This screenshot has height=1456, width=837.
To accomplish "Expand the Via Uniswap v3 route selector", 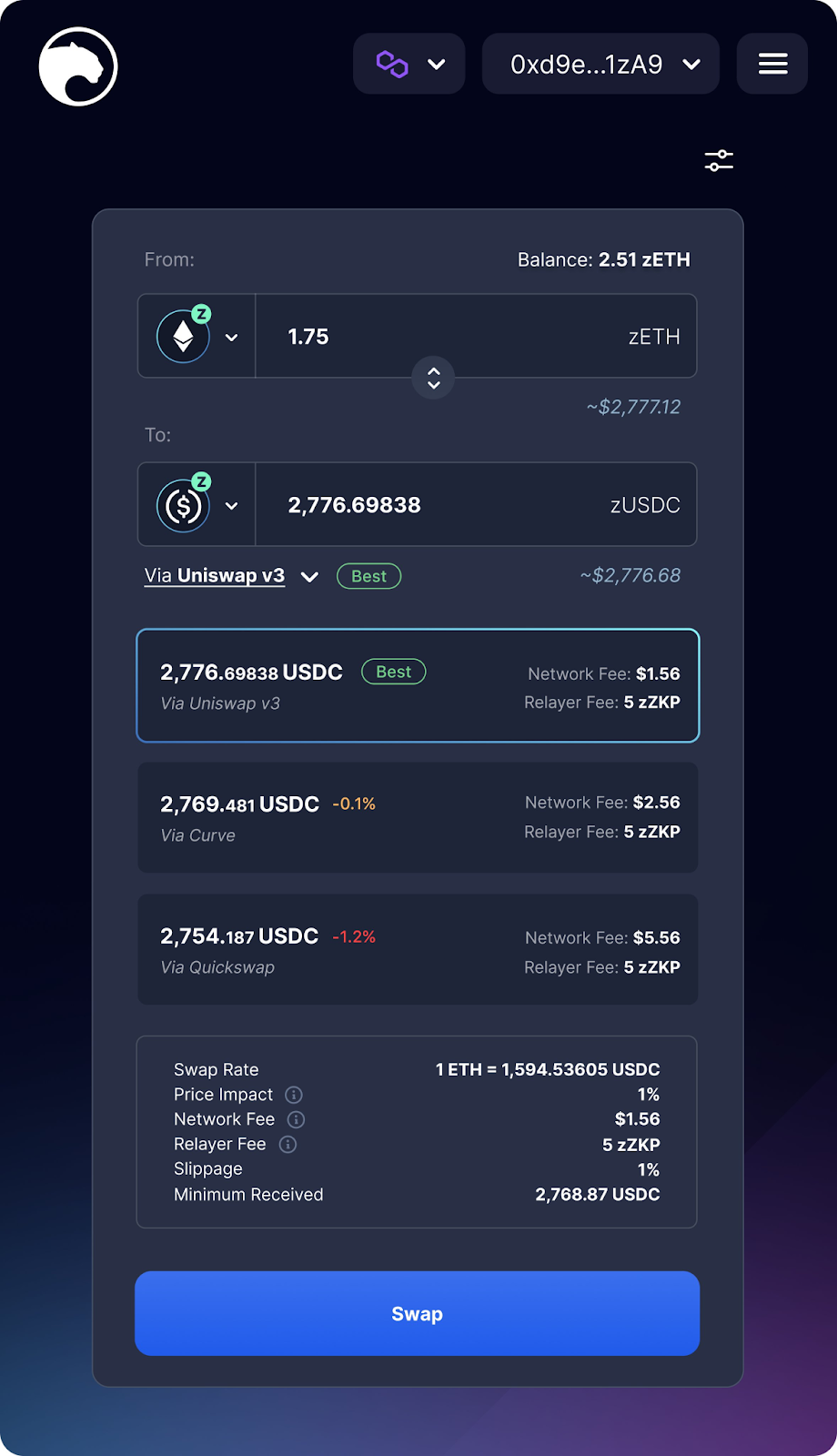I will [232, 576].
